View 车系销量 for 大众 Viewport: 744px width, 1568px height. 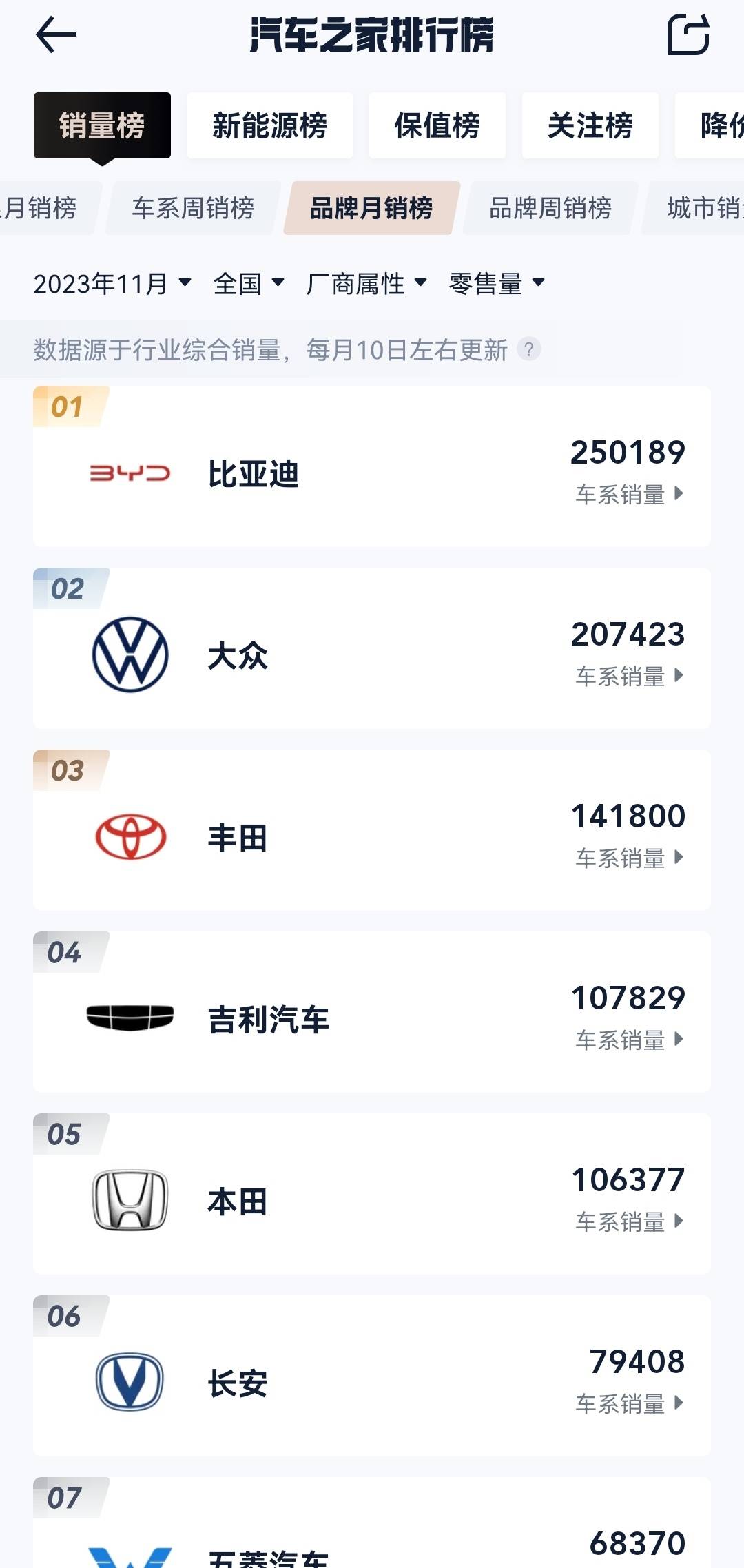point(628,676)
